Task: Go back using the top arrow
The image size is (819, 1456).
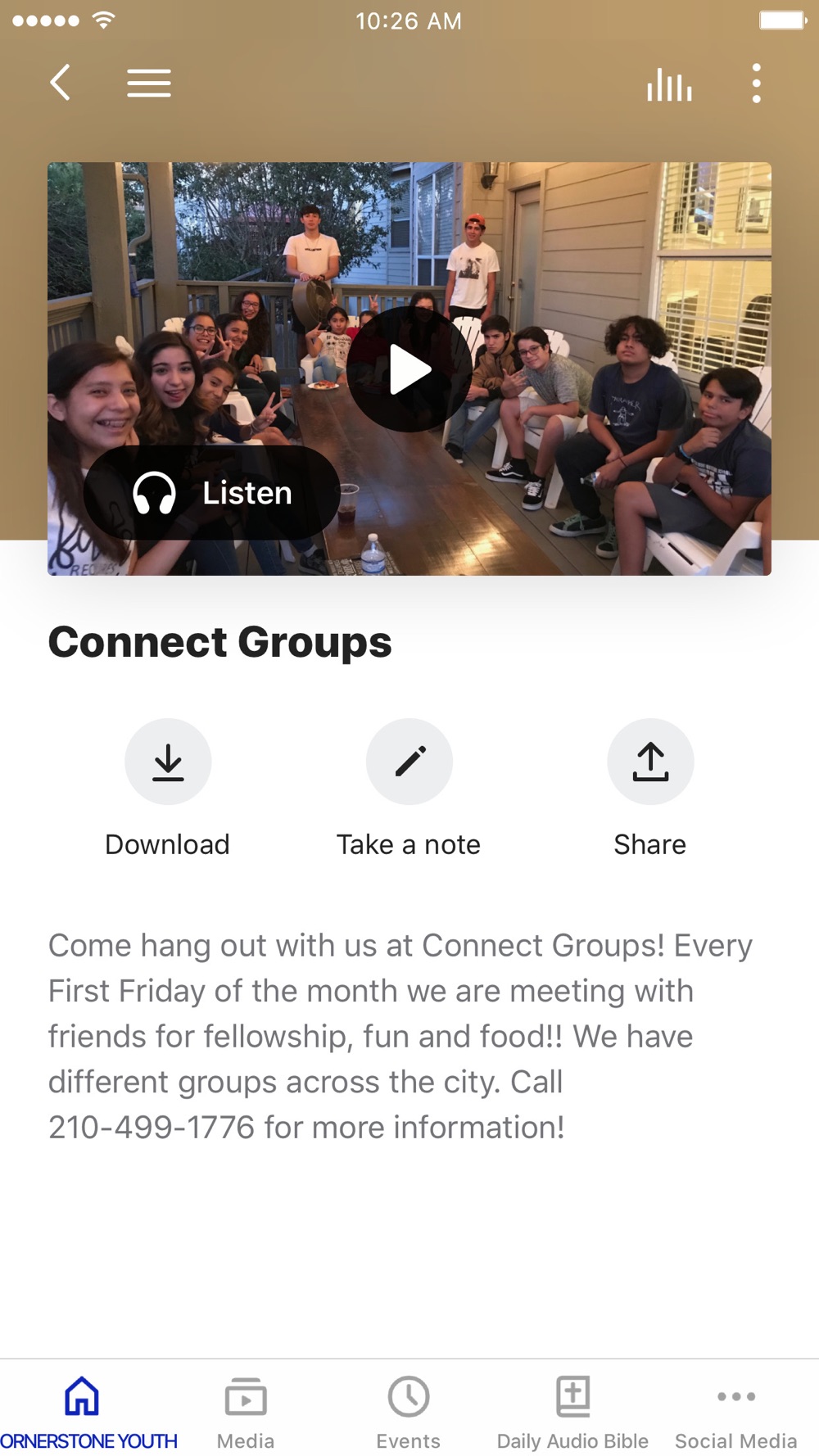Action: click(x=60, y=83)
